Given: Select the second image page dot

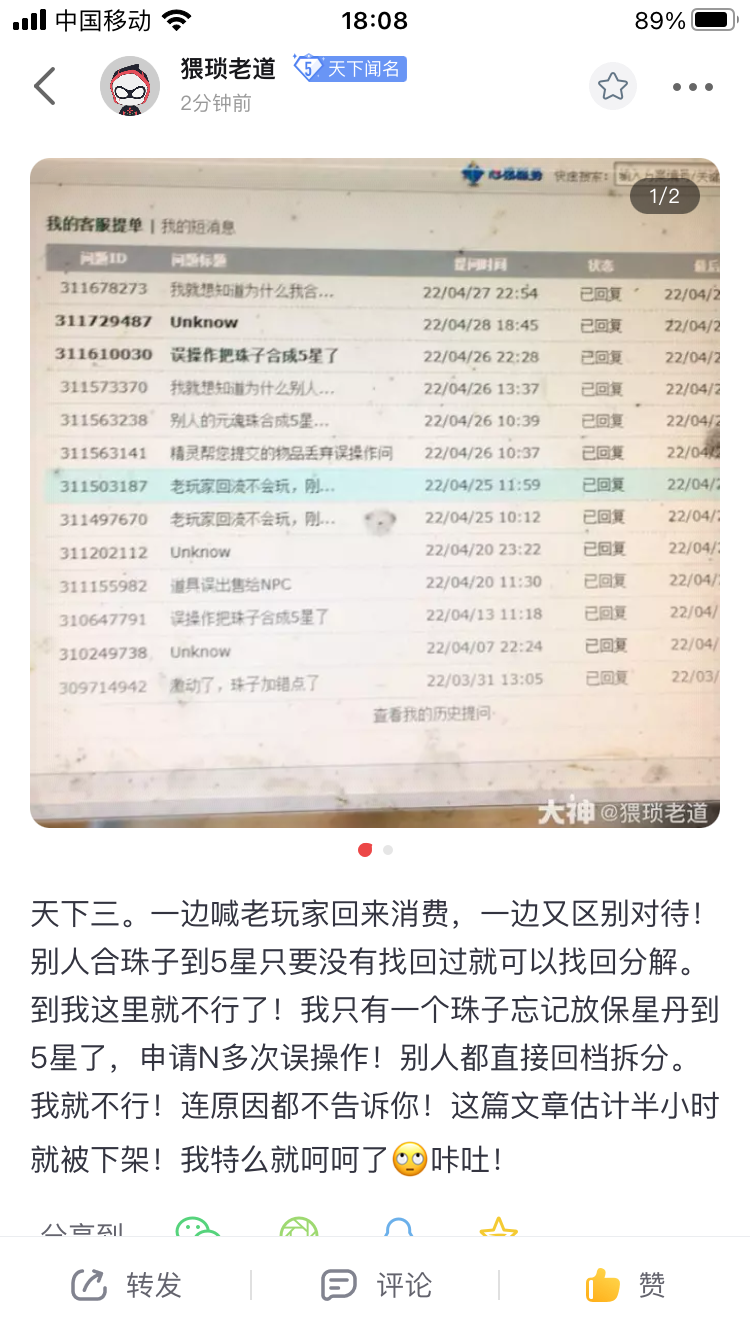Looking at the screenshot, I should coord(388,850).
